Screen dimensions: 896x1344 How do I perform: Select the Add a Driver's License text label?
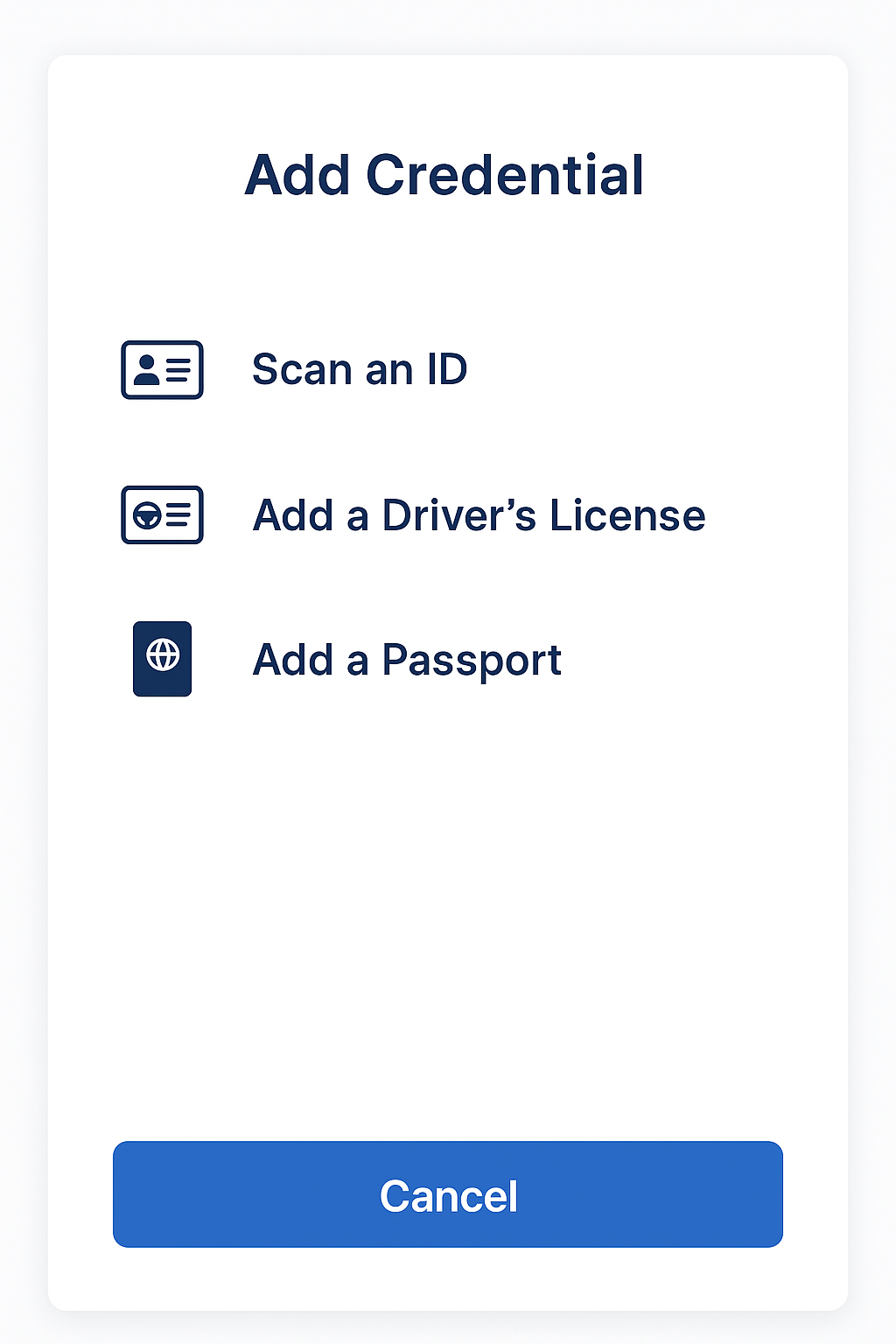coord(479,515)
